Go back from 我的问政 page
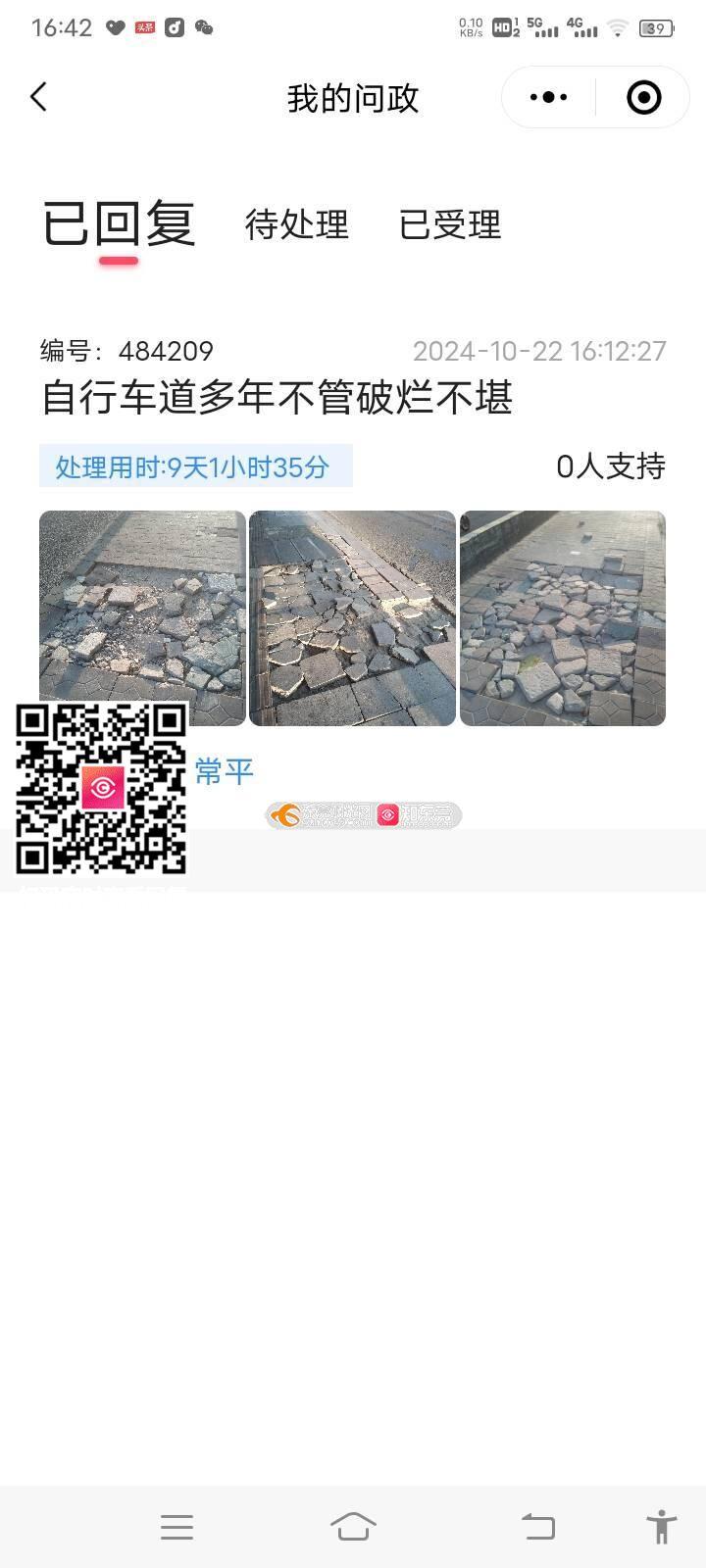Screen dimensions: 706x1568 39,97
